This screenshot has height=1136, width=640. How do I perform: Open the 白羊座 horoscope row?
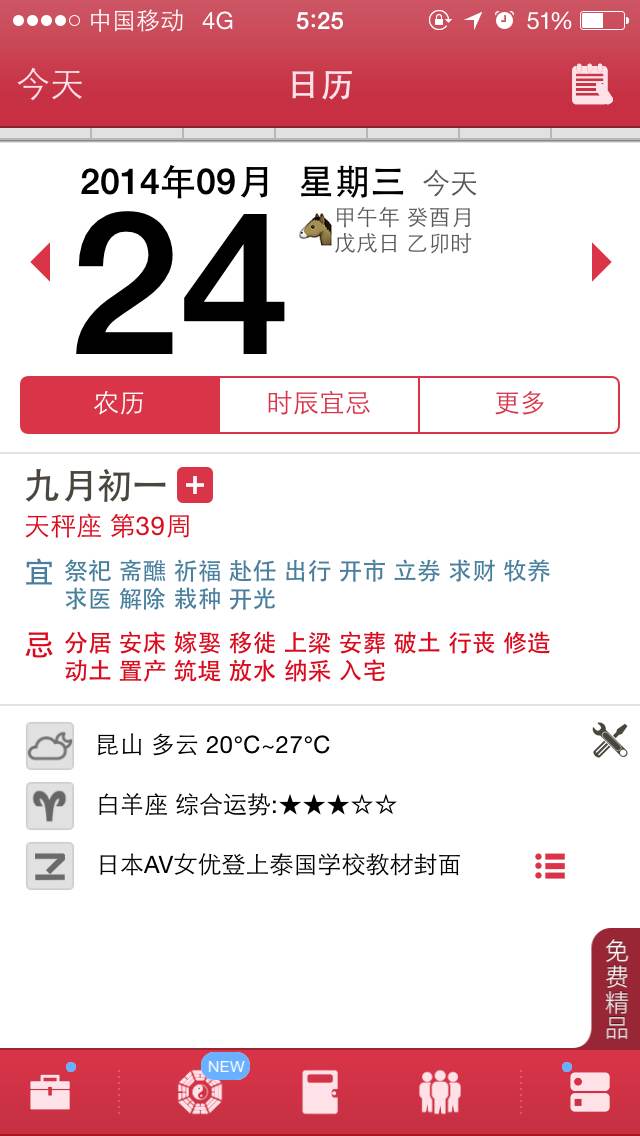pyautogui.click(x=246, y=805)
